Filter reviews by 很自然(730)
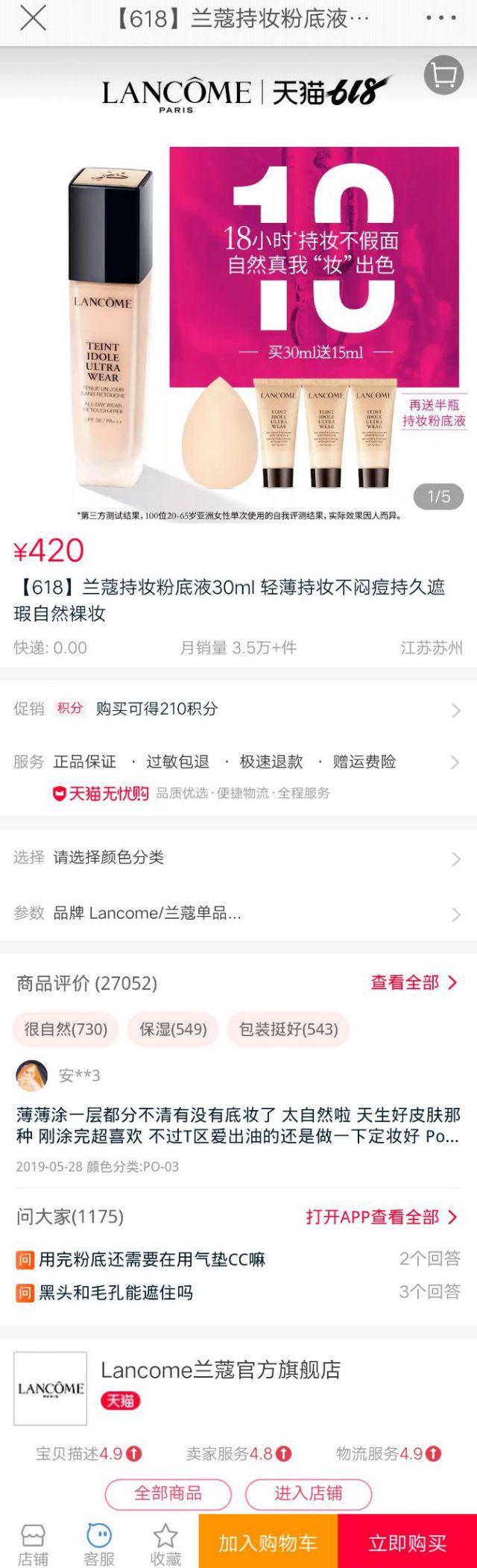The width and height of the screenshot is (477, 1568). click(66, 1029)
